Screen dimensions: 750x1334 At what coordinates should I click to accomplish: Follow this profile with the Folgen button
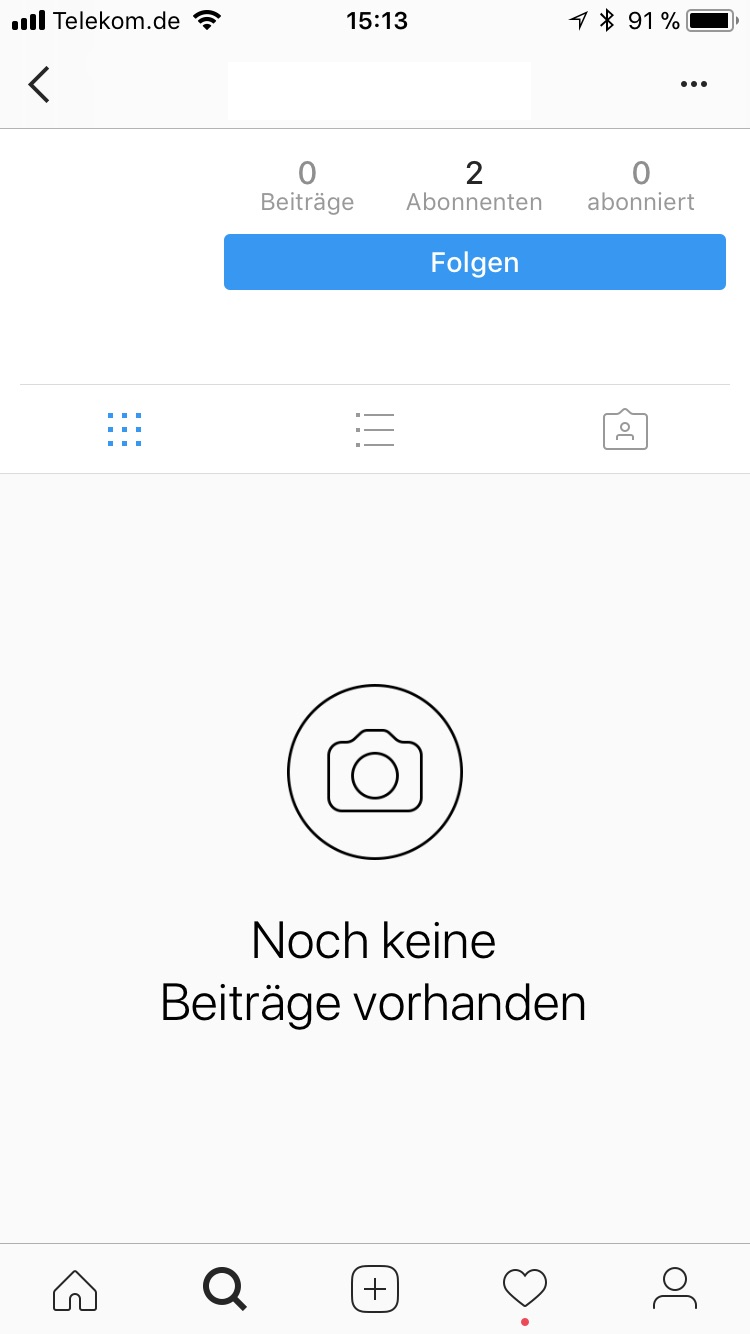point(474,263)
